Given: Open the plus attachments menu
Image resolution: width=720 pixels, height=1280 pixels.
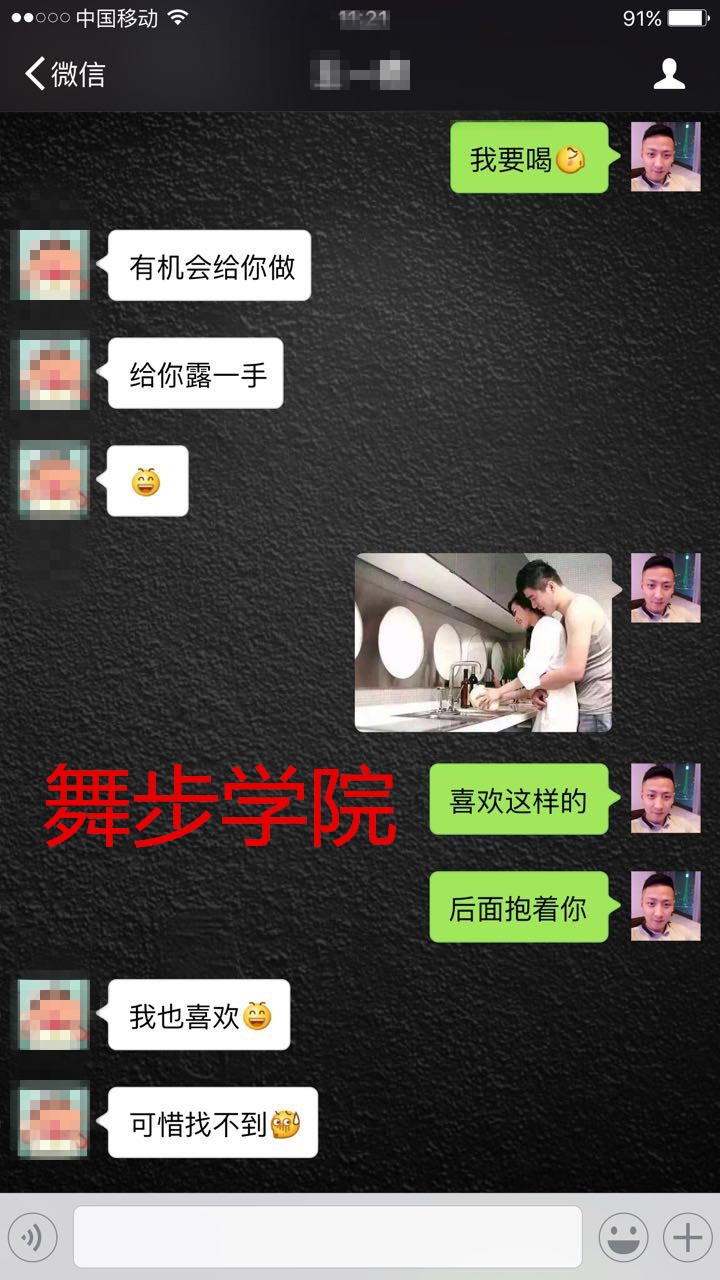Looking at the screenshot, I should coord(687,1238).
